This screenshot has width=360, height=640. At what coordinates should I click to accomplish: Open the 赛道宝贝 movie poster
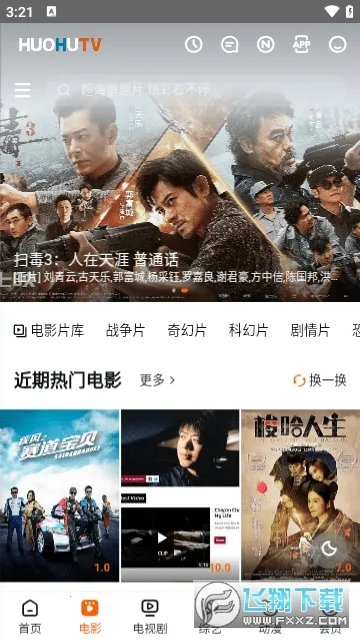click(60, 495)
